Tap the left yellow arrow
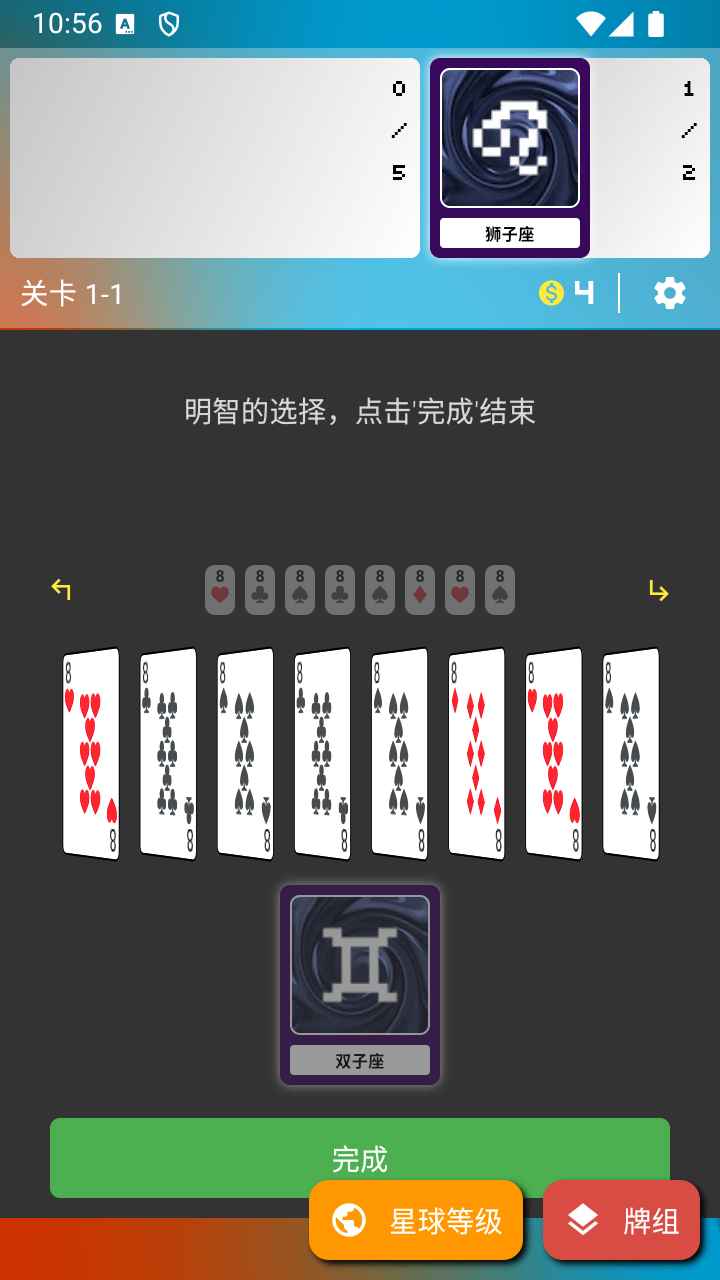 click(x=62, y=589)
